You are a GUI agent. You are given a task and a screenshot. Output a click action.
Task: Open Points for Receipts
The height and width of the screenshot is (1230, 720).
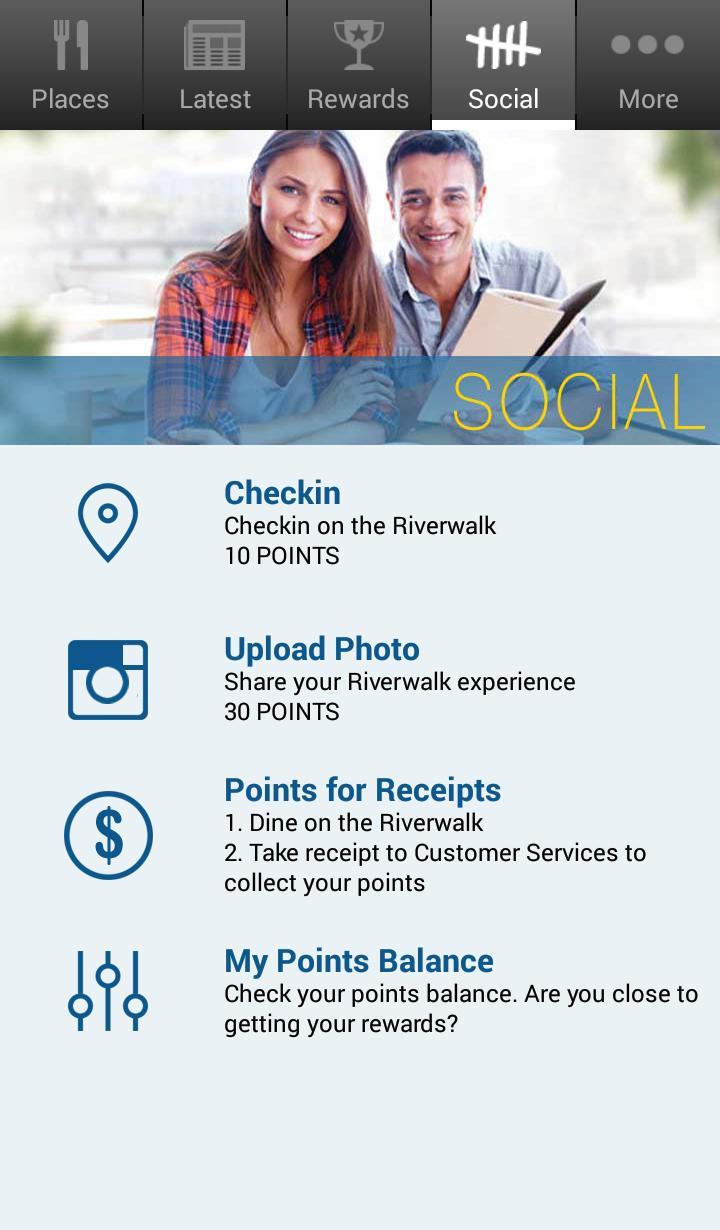tap(360, 835)
